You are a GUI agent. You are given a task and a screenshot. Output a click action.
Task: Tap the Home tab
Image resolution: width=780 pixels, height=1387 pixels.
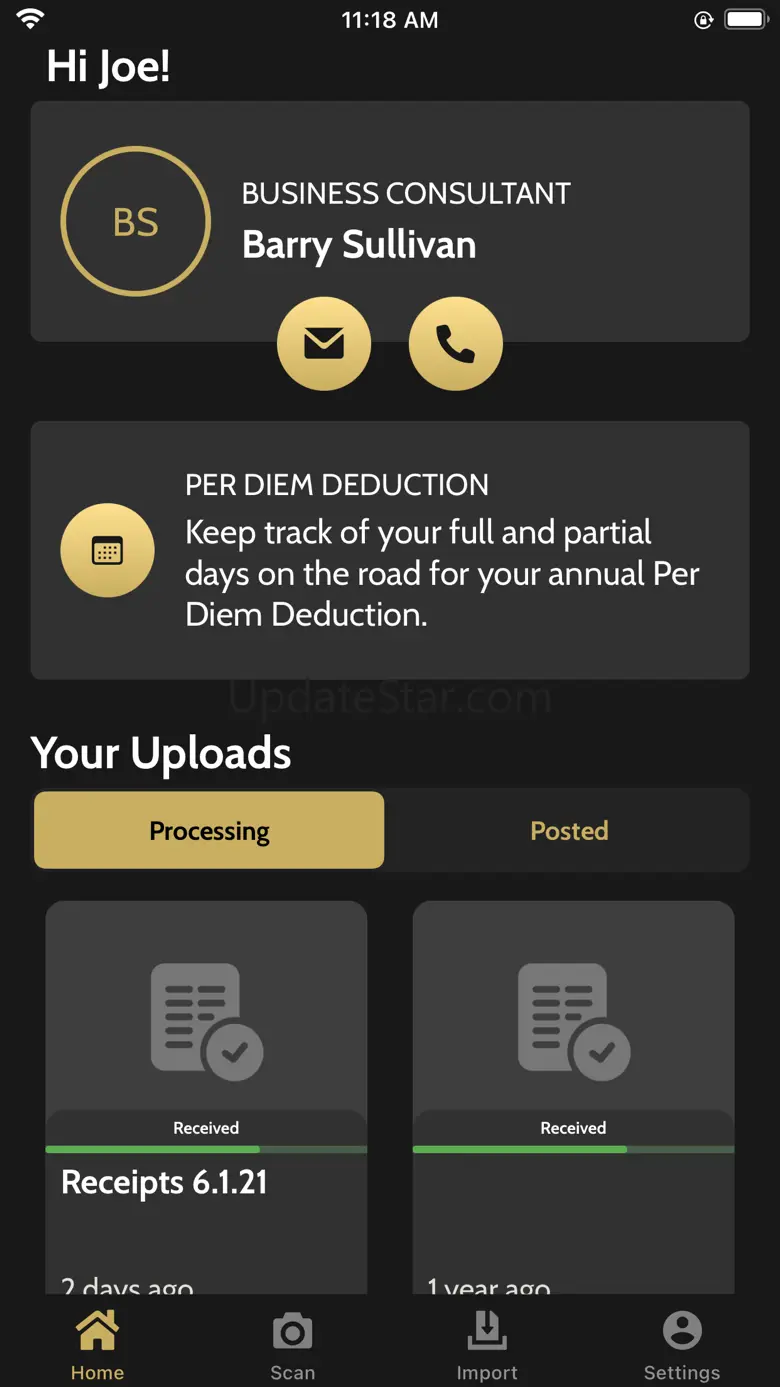97,1347
